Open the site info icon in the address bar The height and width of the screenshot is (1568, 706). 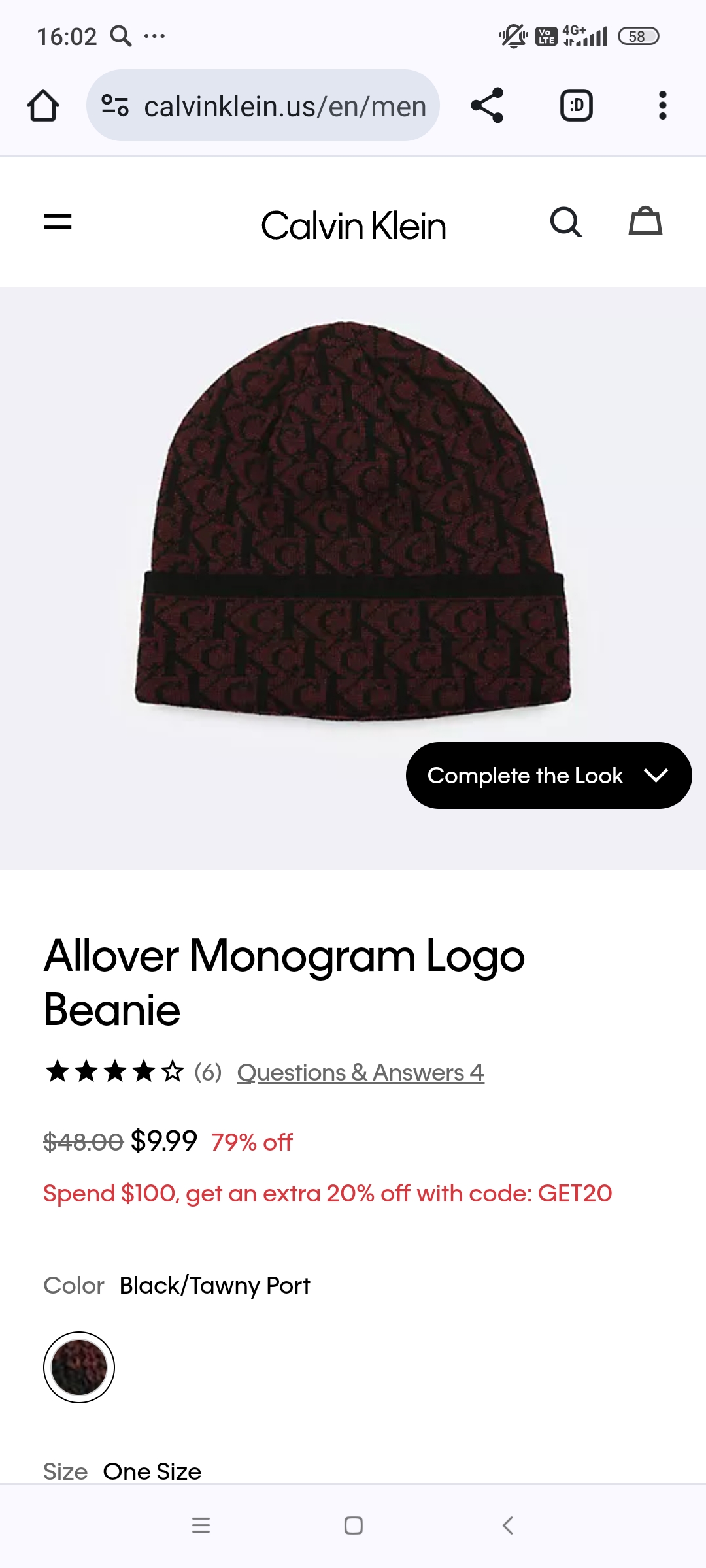[x=115, y=105]
